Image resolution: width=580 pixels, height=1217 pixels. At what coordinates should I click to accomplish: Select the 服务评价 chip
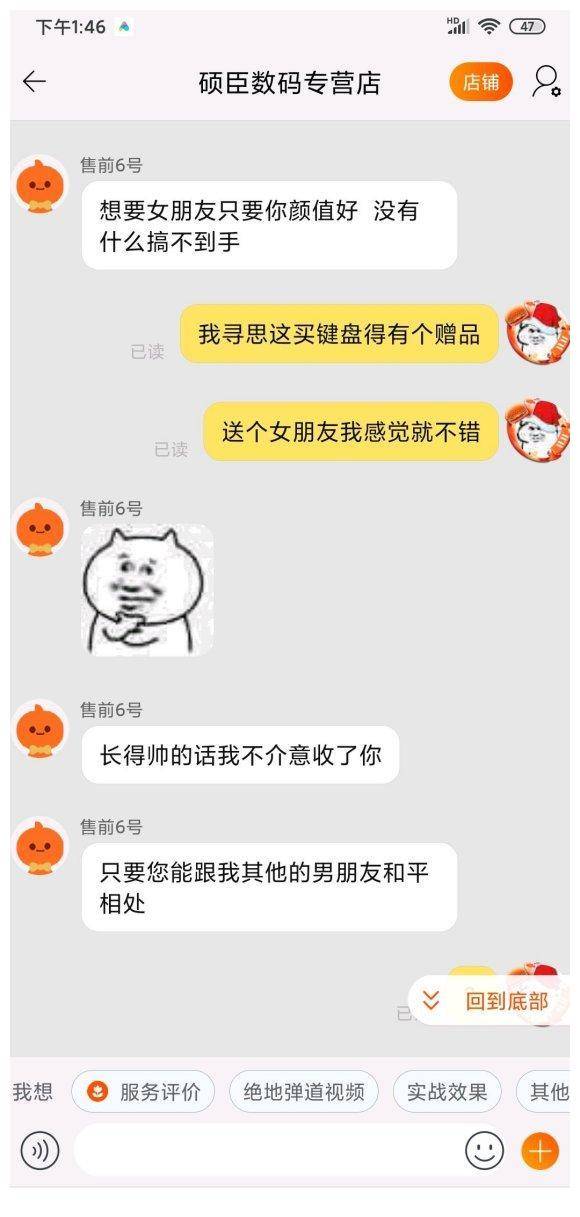(x=143, y=1092)
